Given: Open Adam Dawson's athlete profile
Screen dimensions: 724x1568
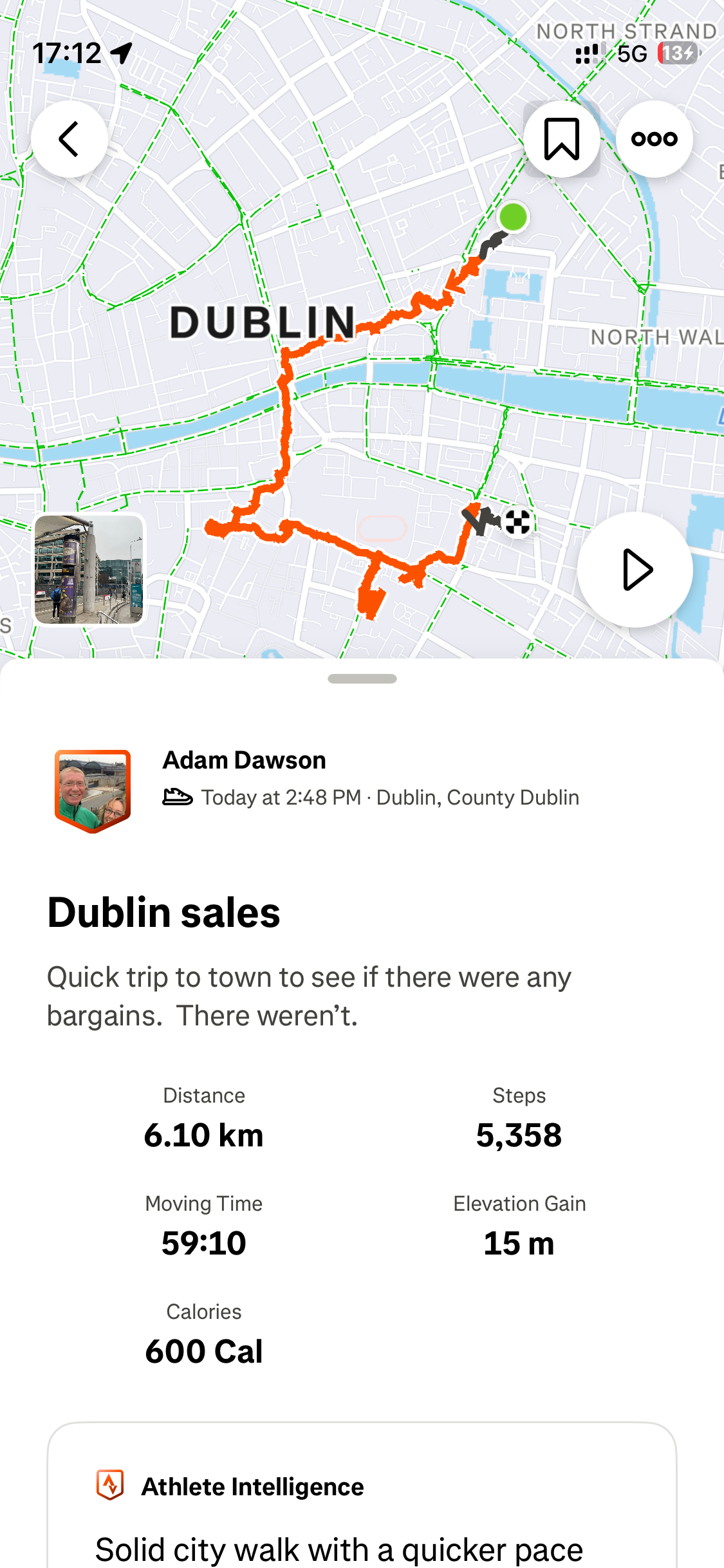Looking at the screenshot, I should click(x=244, y=760).
